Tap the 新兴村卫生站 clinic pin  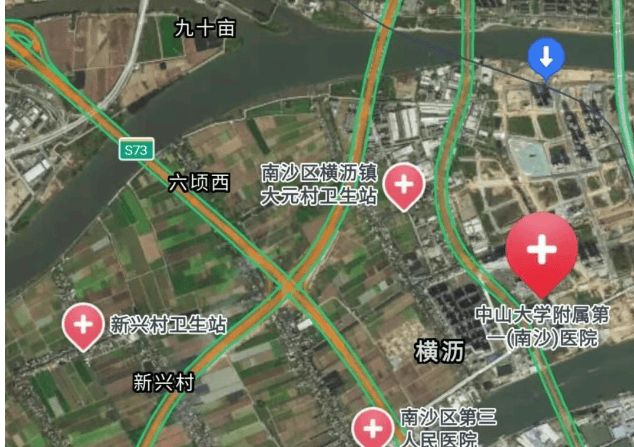(82, 324)
